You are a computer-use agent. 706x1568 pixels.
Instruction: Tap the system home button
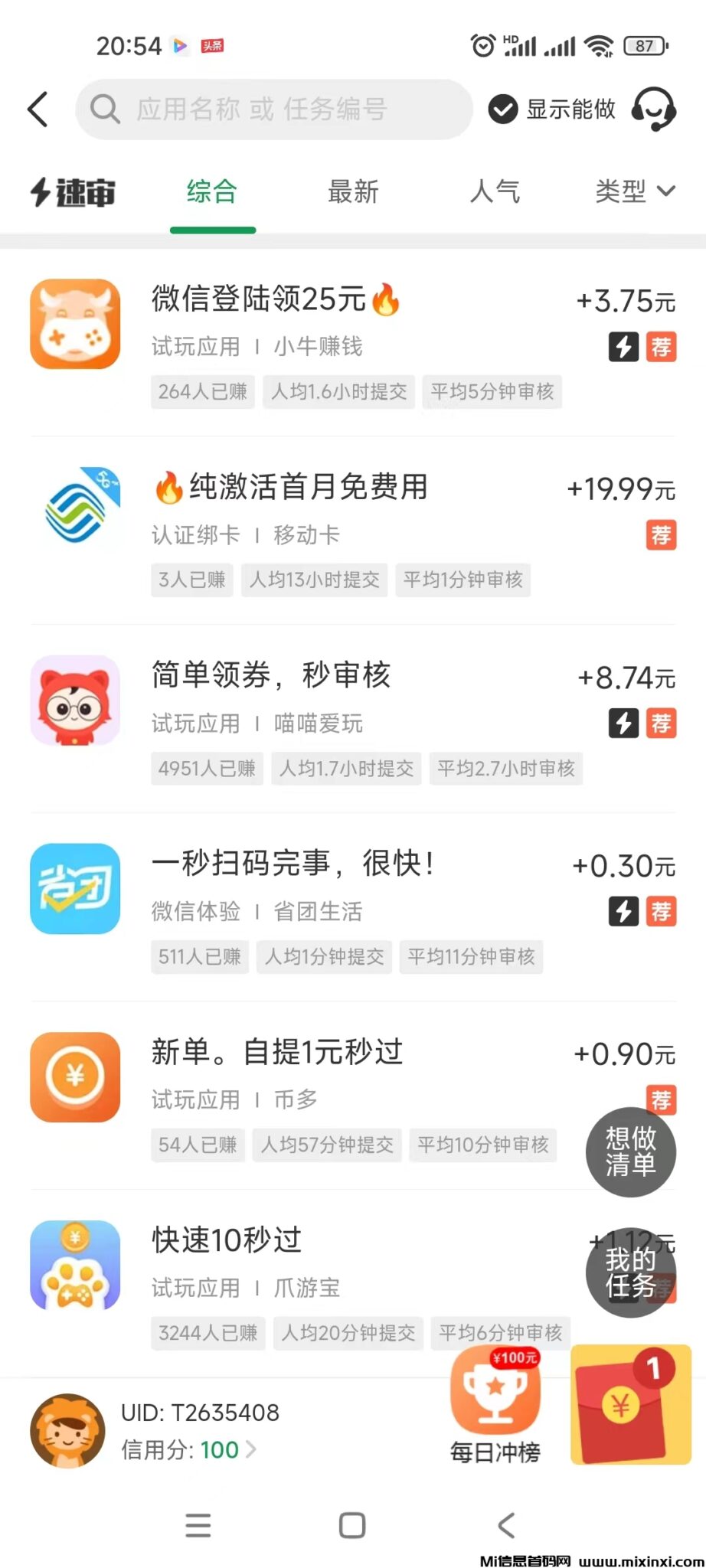(x=352, y=1525)
